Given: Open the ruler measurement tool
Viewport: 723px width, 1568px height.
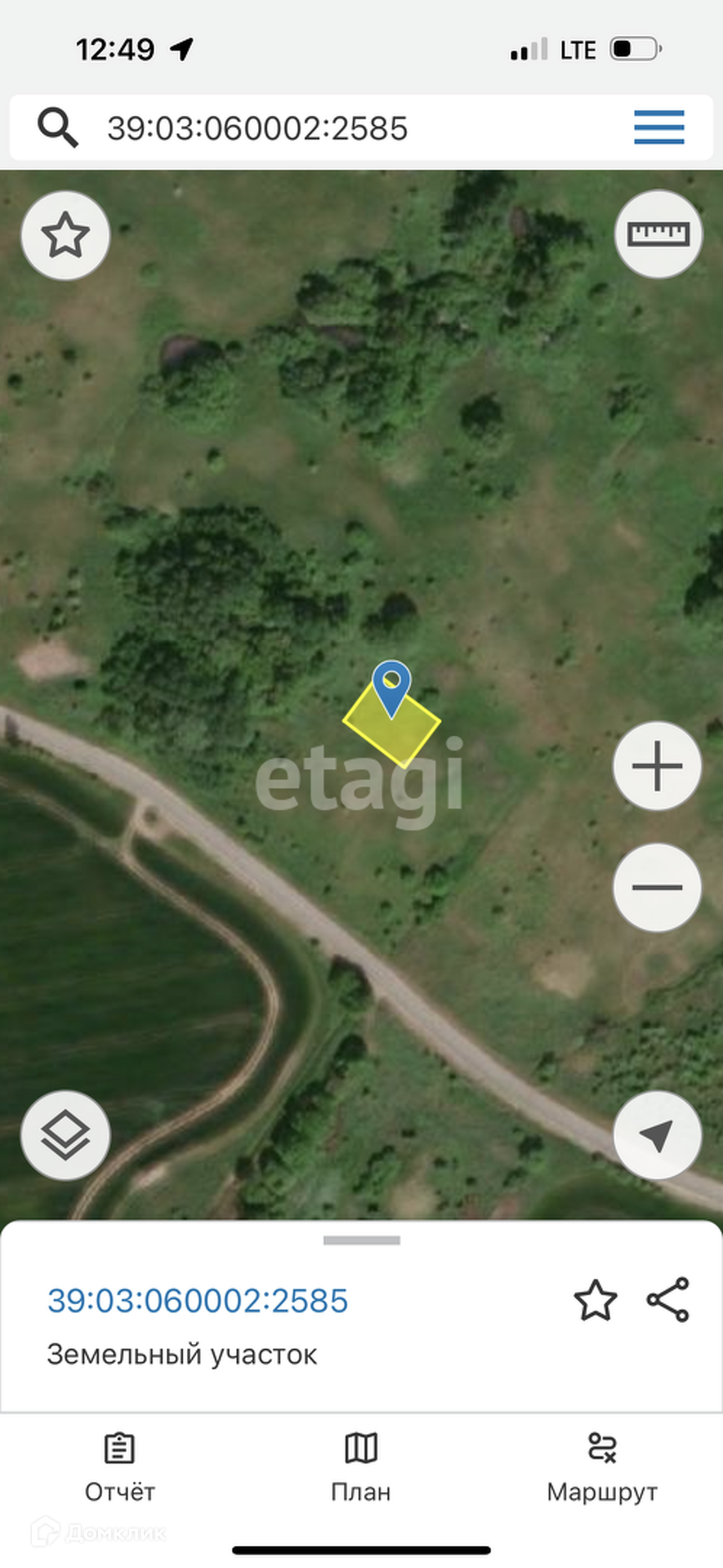Looking at the screenshot, I should (658, 235).
